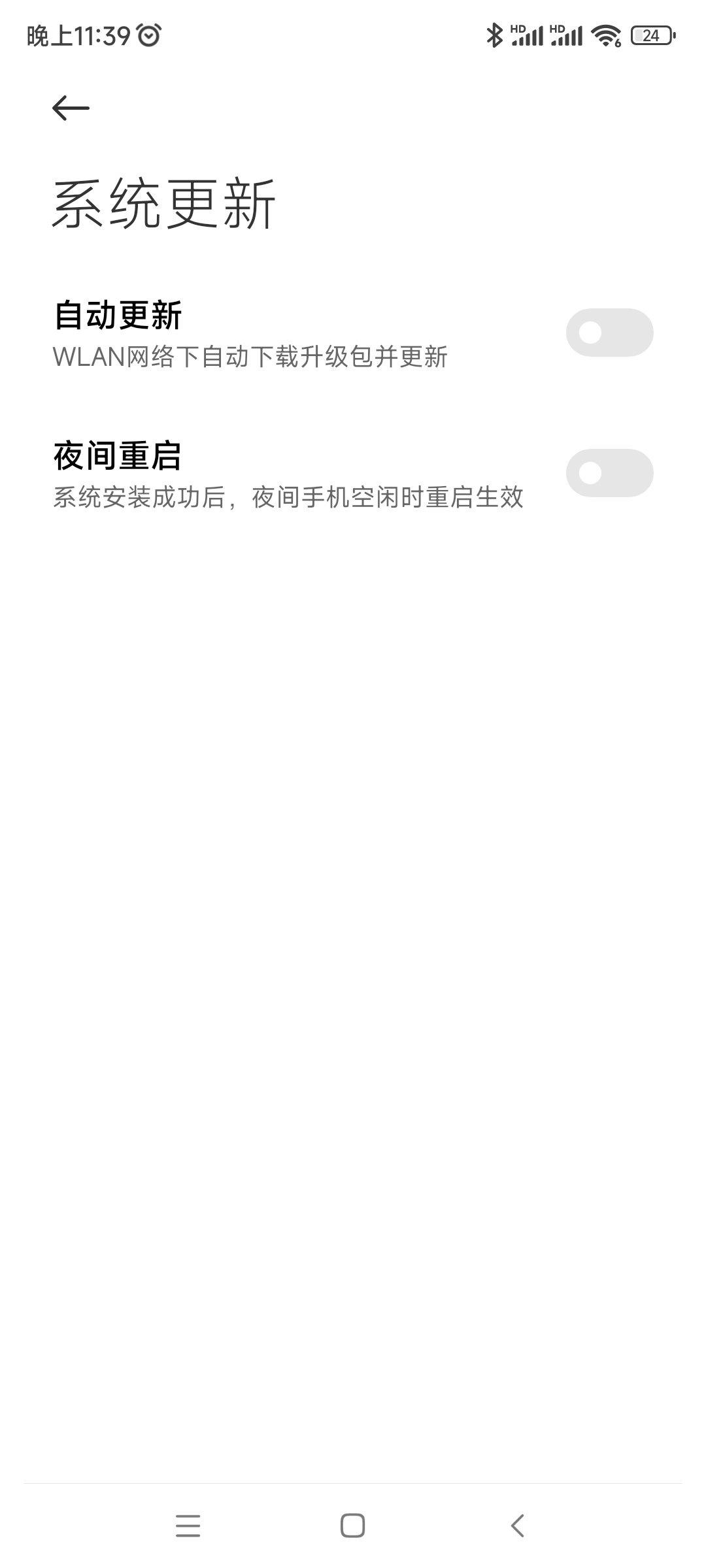This screenshot has height=1568, width=706.
Task: Tap the system back button in the navigation bar
Action: coord(517,1526)
